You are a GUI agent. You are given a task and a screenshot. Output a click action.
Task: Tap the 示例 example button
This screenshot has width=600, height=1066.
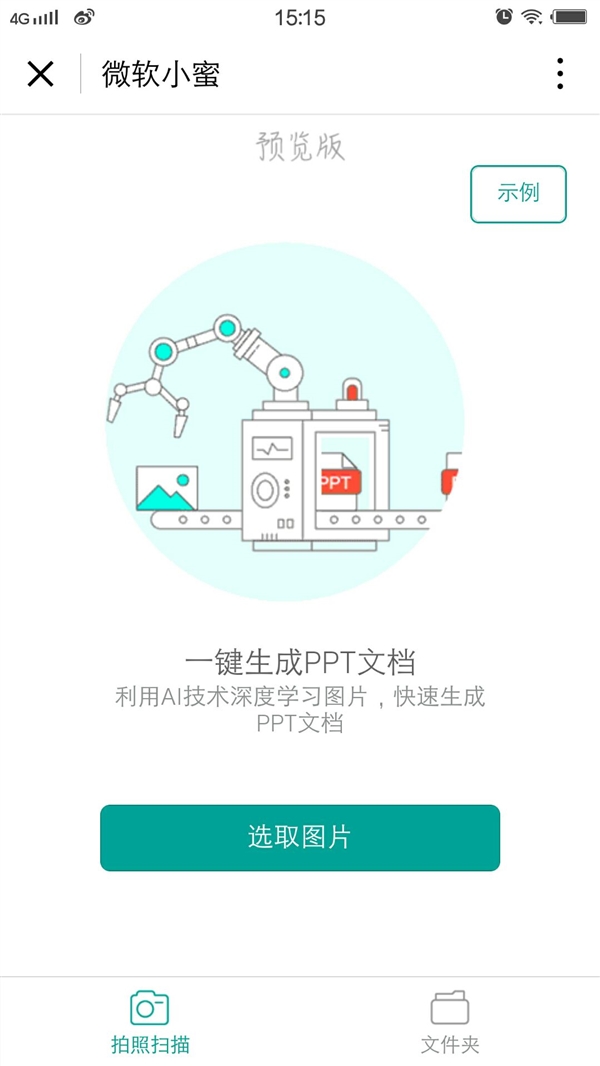[x=518, y=194]
